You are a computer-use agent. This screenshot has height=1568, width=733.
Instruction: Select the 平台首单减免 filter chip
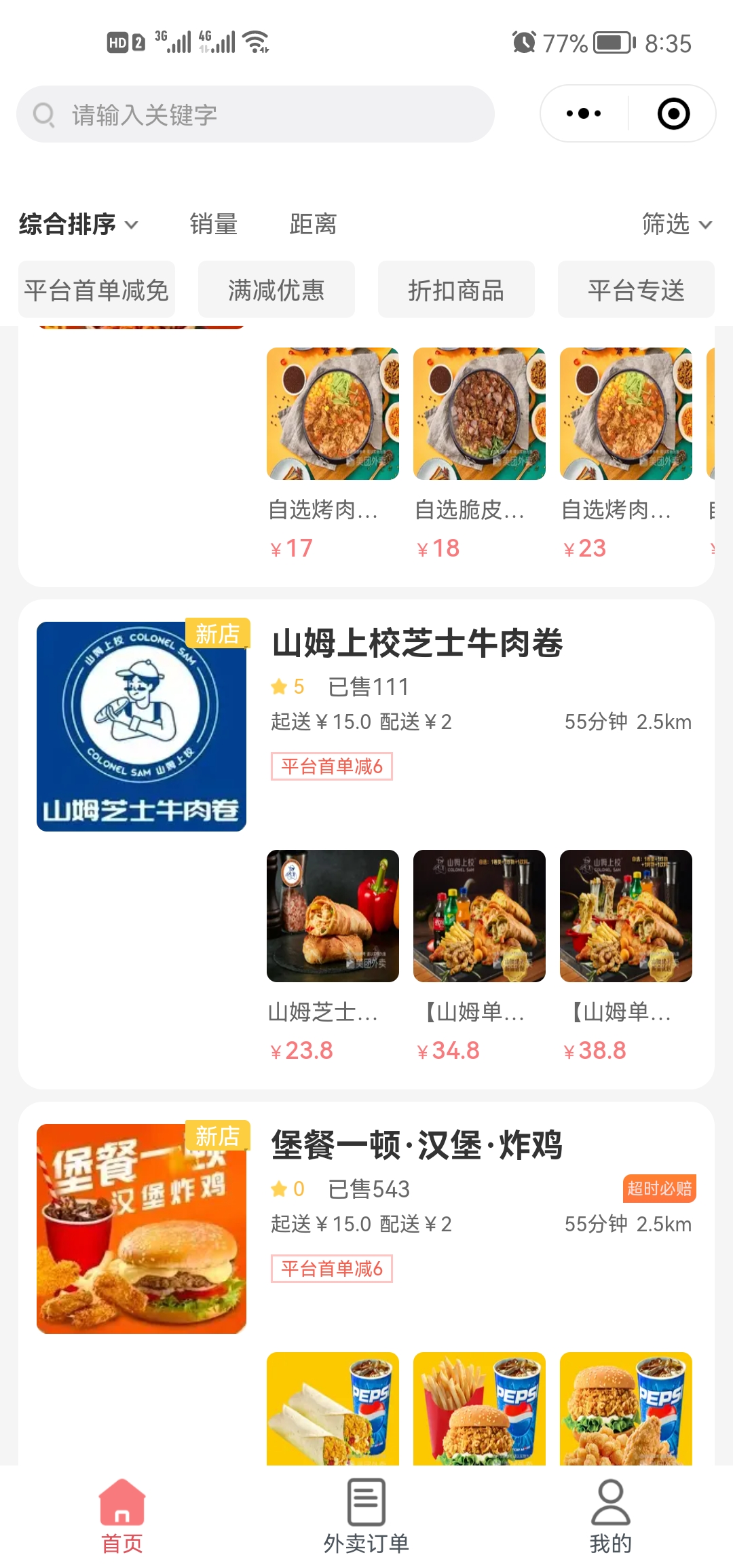click(96, 290)
